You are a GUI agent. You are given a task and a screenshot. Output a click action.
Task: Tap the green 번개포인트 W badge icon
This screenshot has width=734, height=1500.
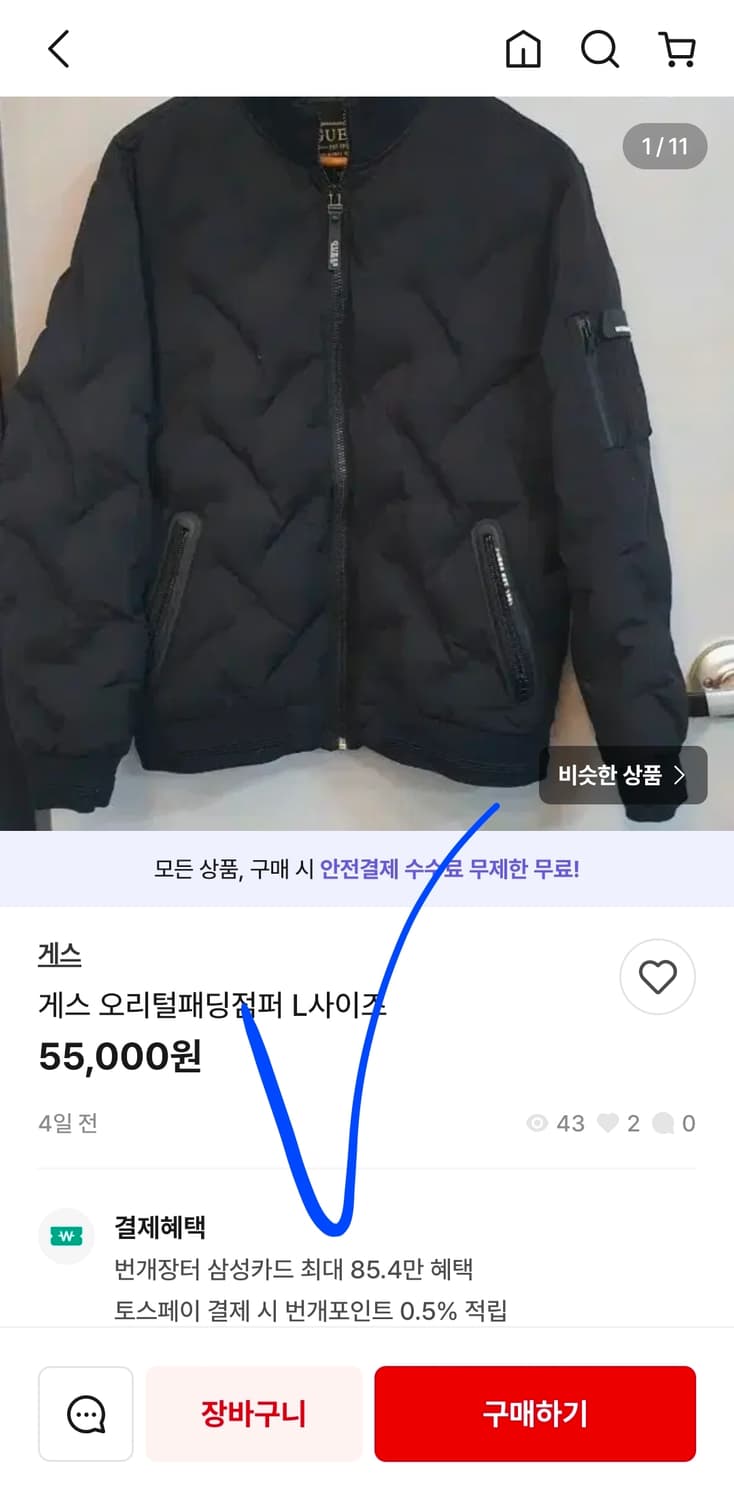point(65,1236)
